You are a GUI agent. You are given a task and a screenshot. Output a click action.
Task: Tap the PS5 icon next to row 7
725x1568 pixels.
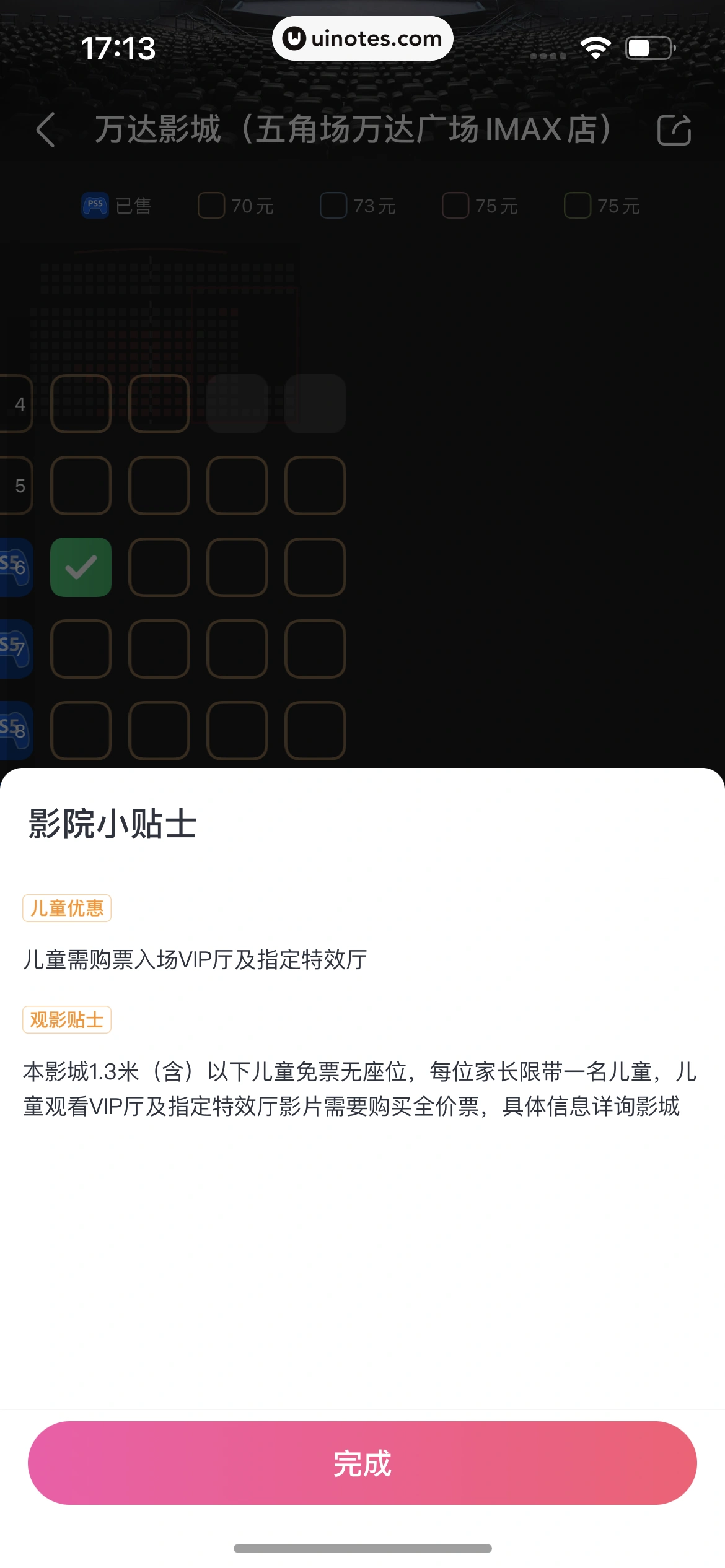tap(14, 648)
